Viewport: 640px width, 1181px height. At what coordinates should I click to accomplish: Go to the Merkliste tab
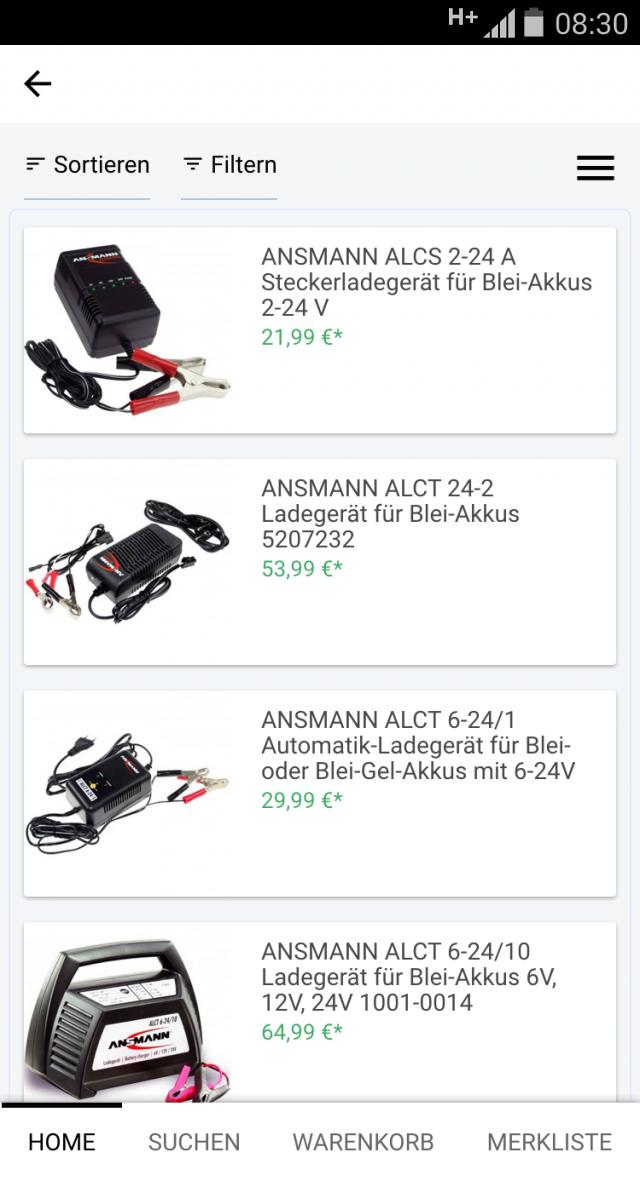pyautogui.click(x=549, y=1142)
